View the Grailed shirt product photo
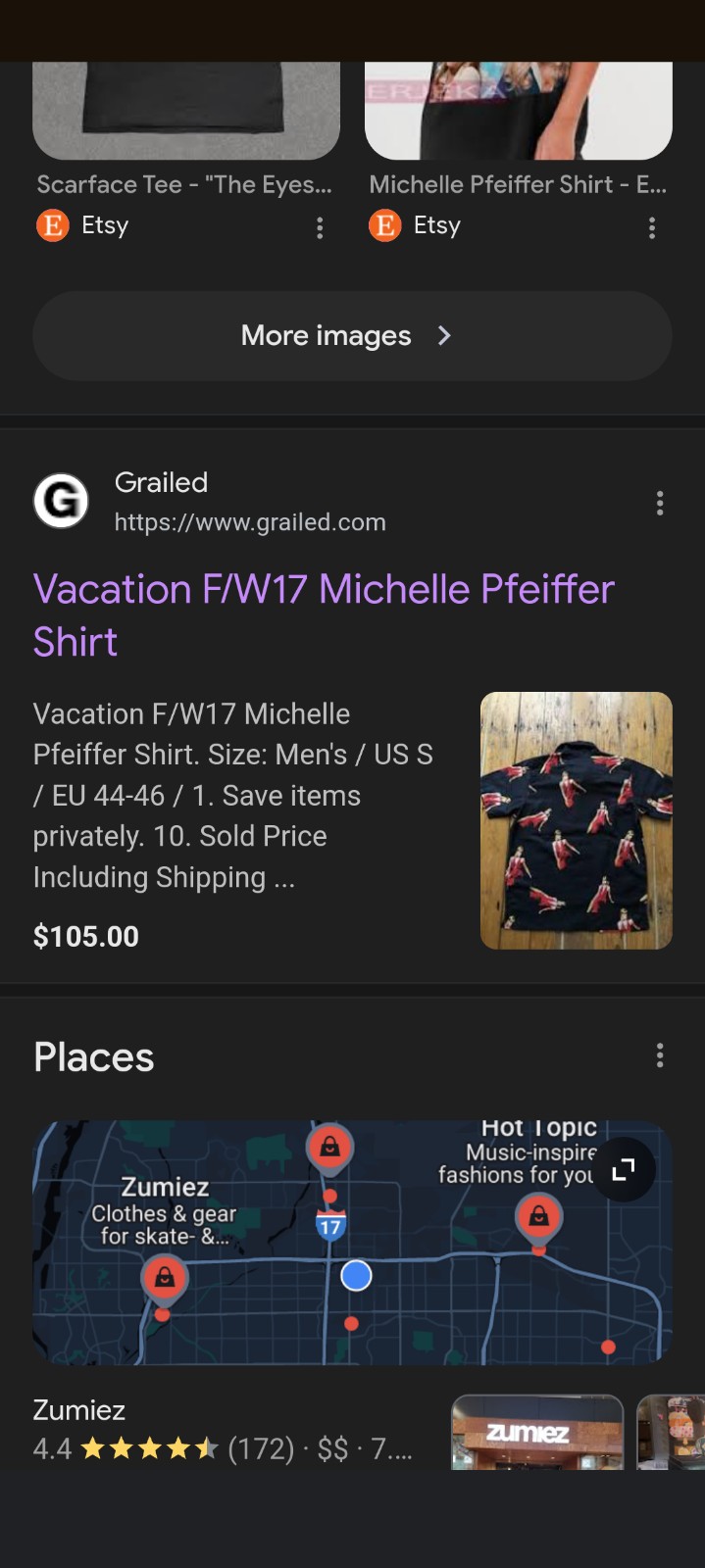The height and width of the screenshot is (1568, 705). [576, 820]
